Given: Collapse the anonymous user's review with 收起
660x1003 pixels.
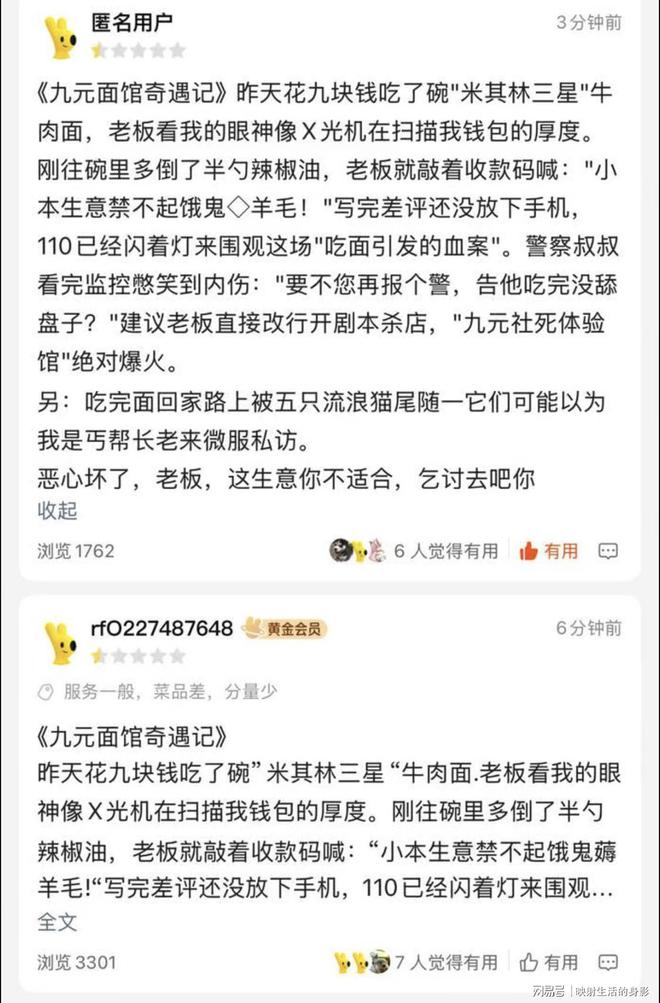Looking at the screenshot, I should 57,511.
